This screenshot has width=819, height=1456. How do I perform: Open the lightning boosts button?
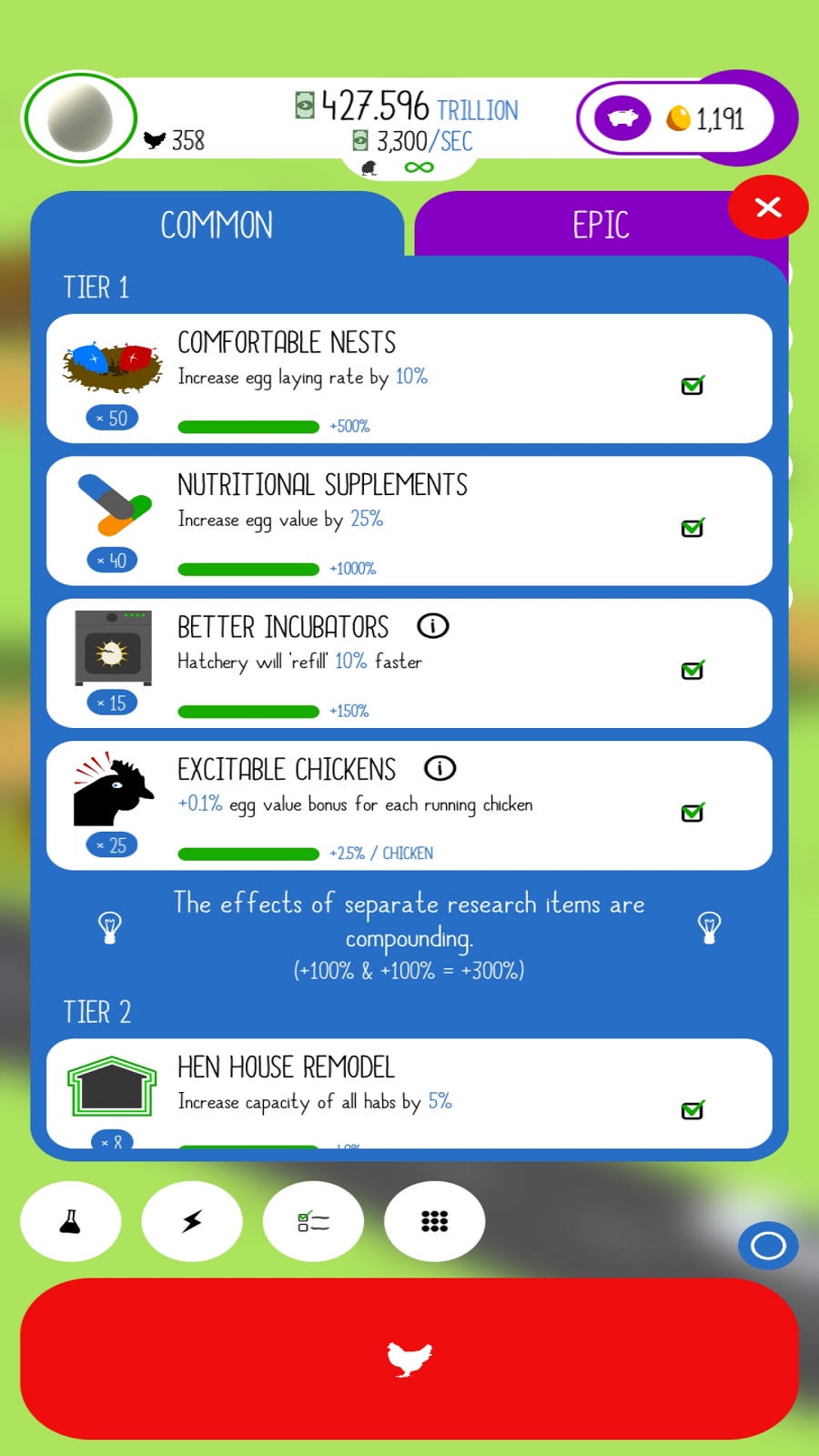coord(192,1221)
